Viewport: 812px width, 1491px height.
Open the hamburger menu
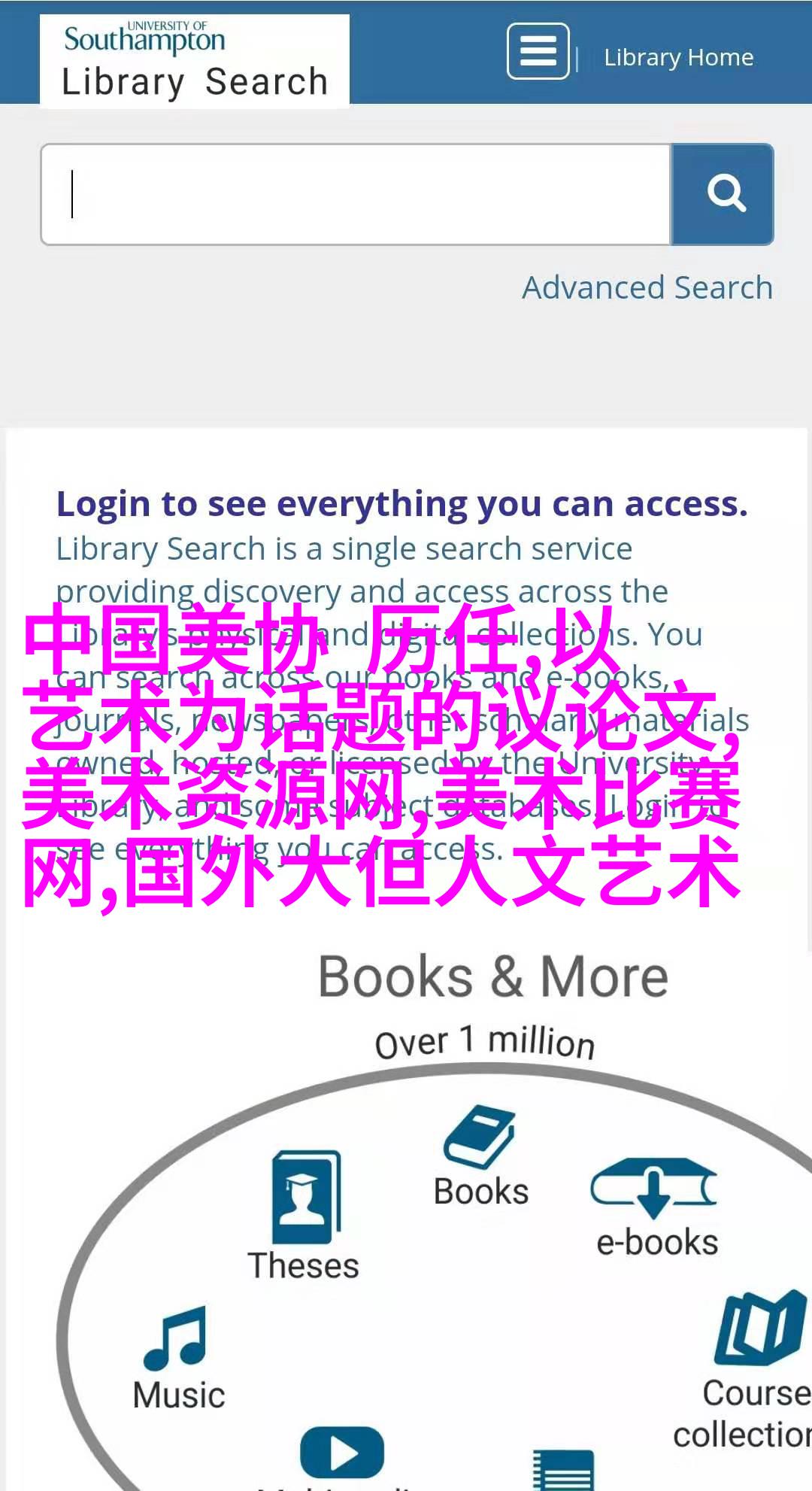[538, 51]
